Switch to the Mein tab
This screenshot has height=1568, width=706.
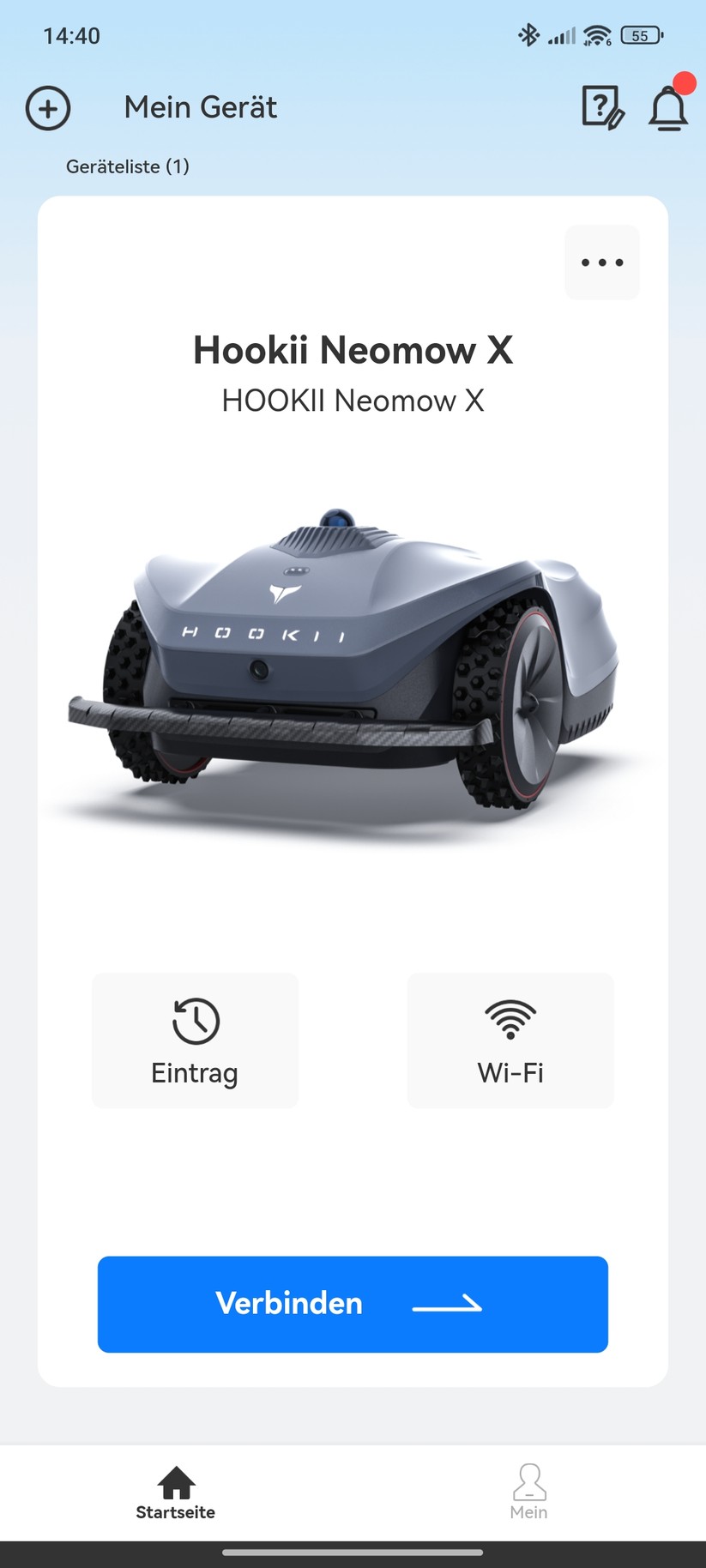coord(528,1493)
